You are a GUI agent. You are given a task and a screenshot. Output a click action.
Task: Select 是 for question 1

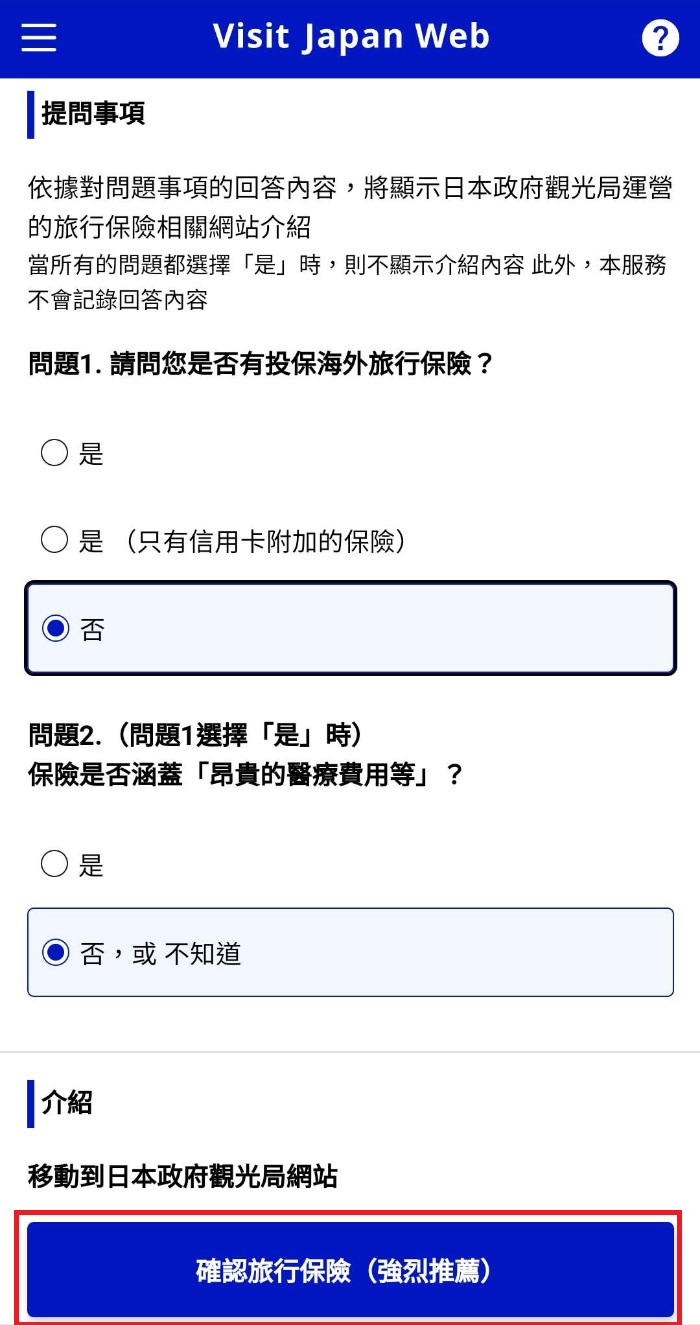click(54, 454)
